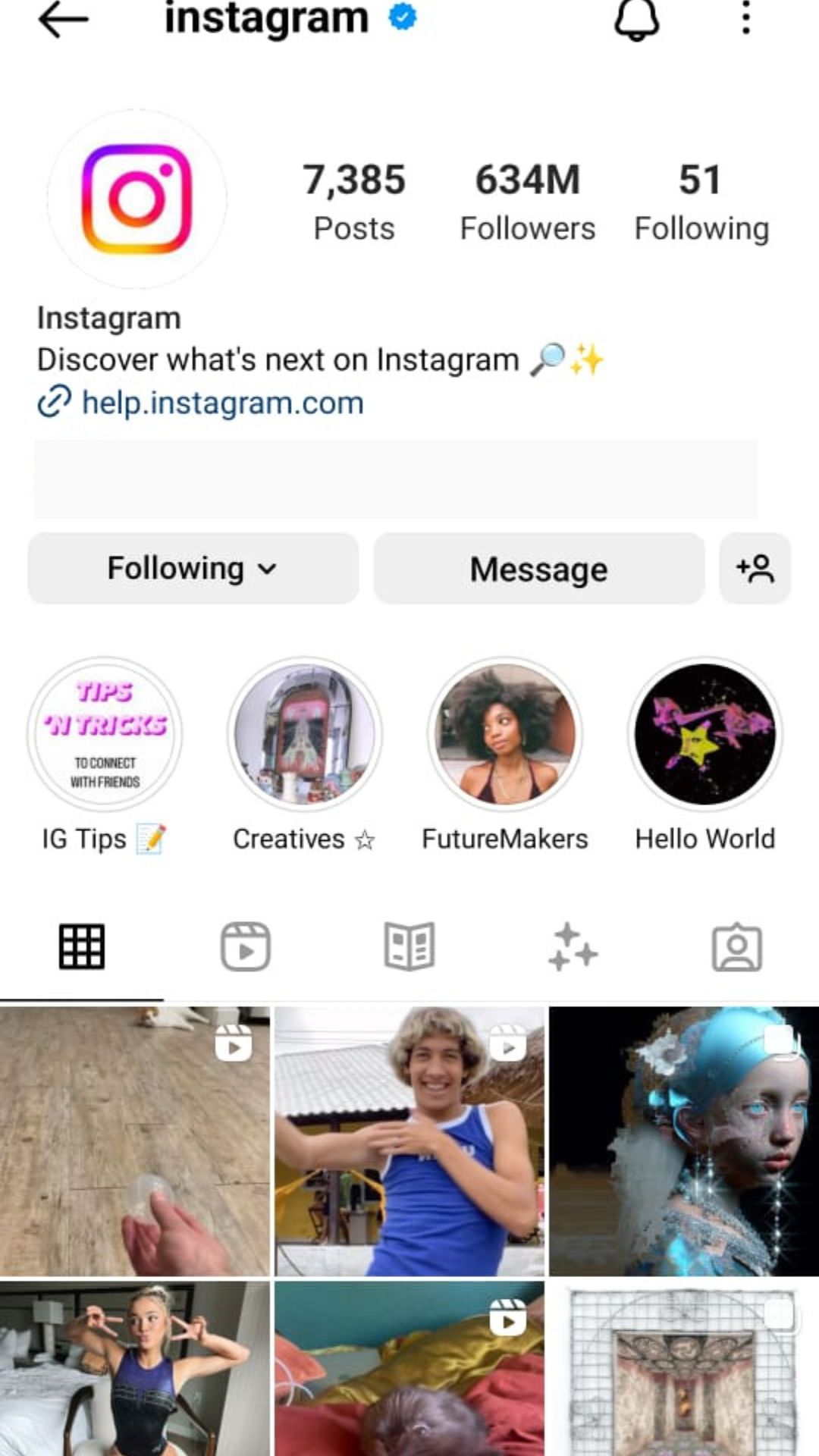View the 634M followers list
The height and width of the screenshot is (1456, 819).
[528, 201]
